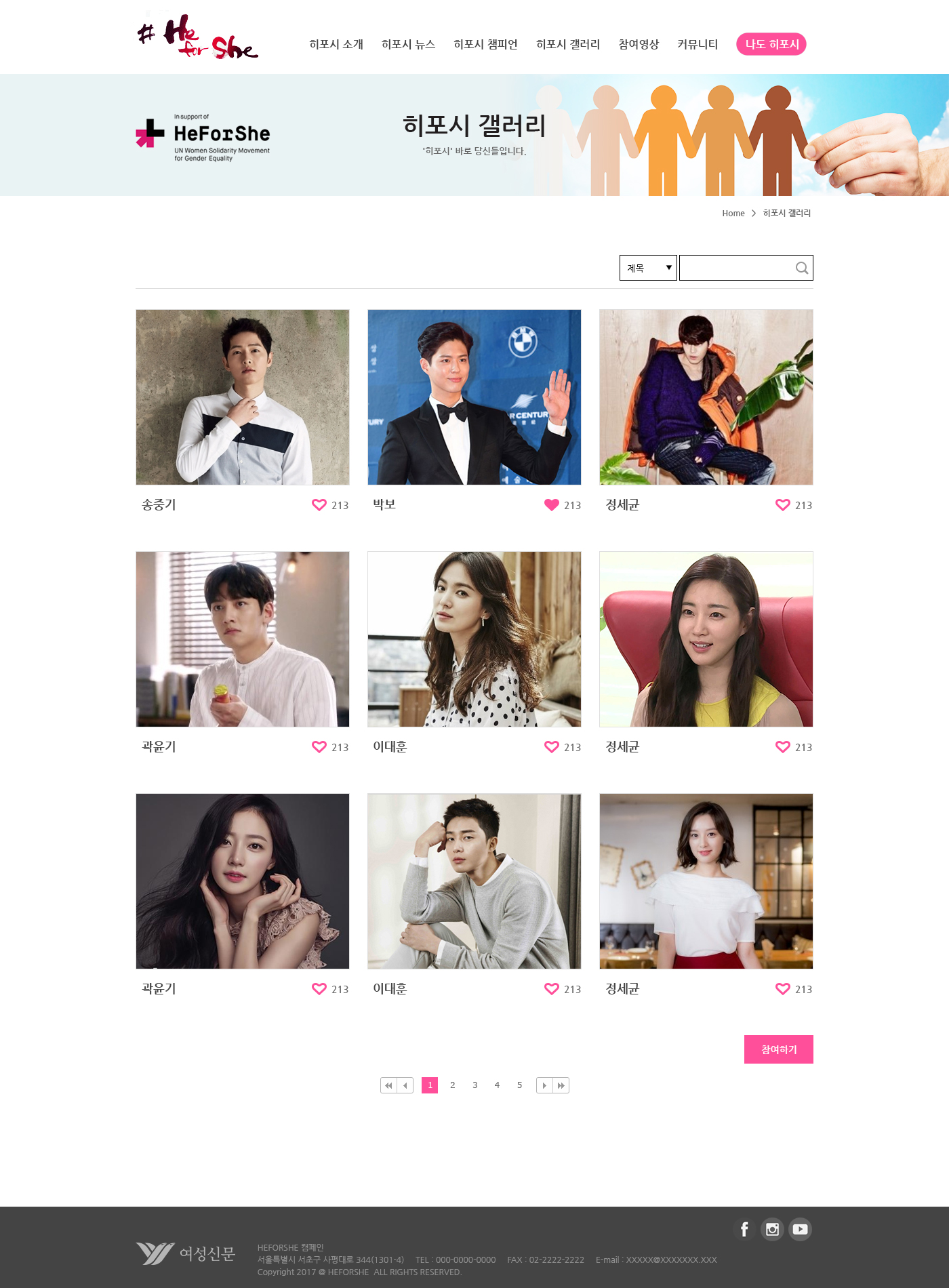This screenshot has height=1288, width=949.
Task: Expand the 제목 search filter dropdown
Action: click(648, 268)
